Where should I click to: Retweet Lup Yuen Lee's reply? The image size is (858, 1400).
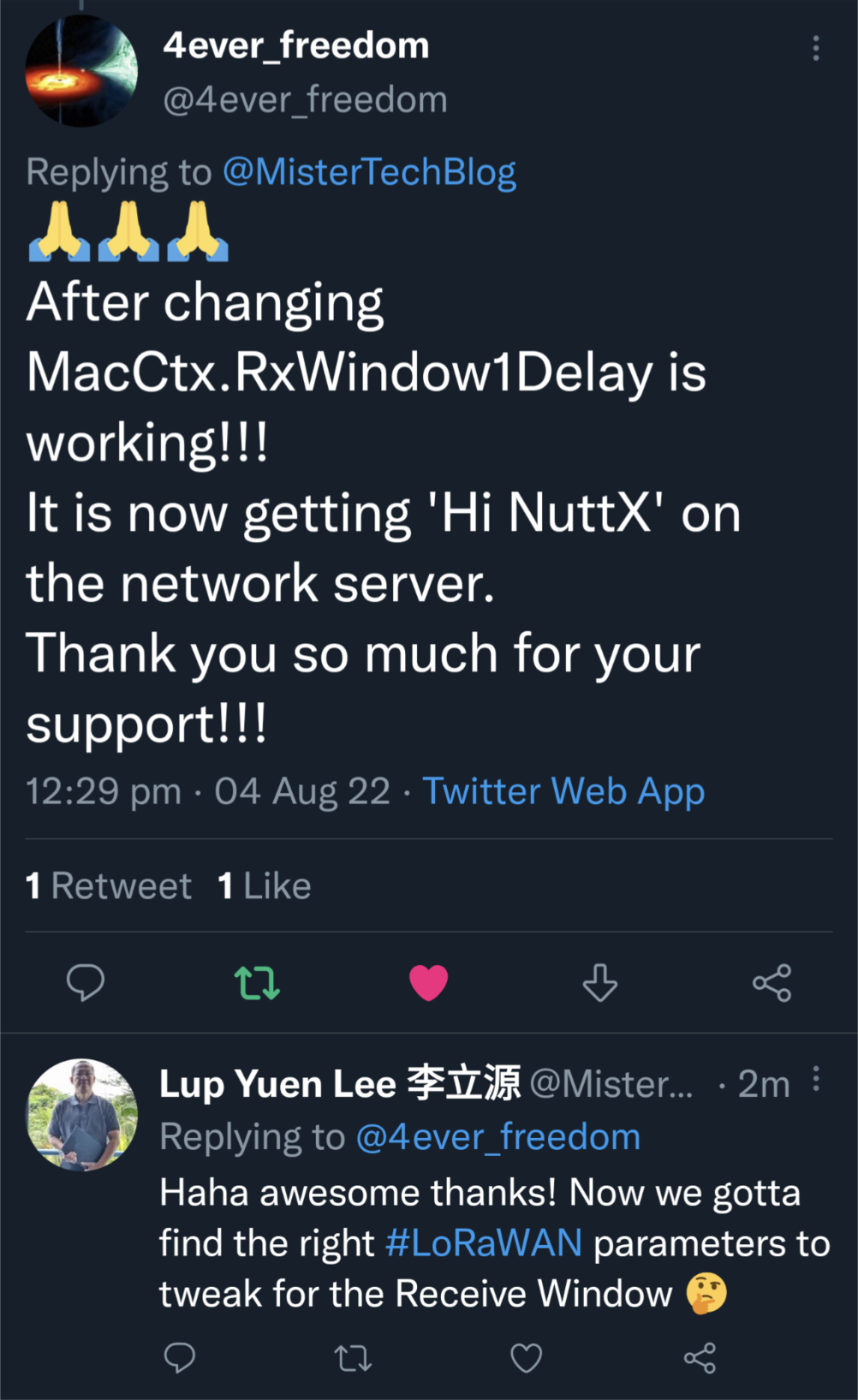353,1358
